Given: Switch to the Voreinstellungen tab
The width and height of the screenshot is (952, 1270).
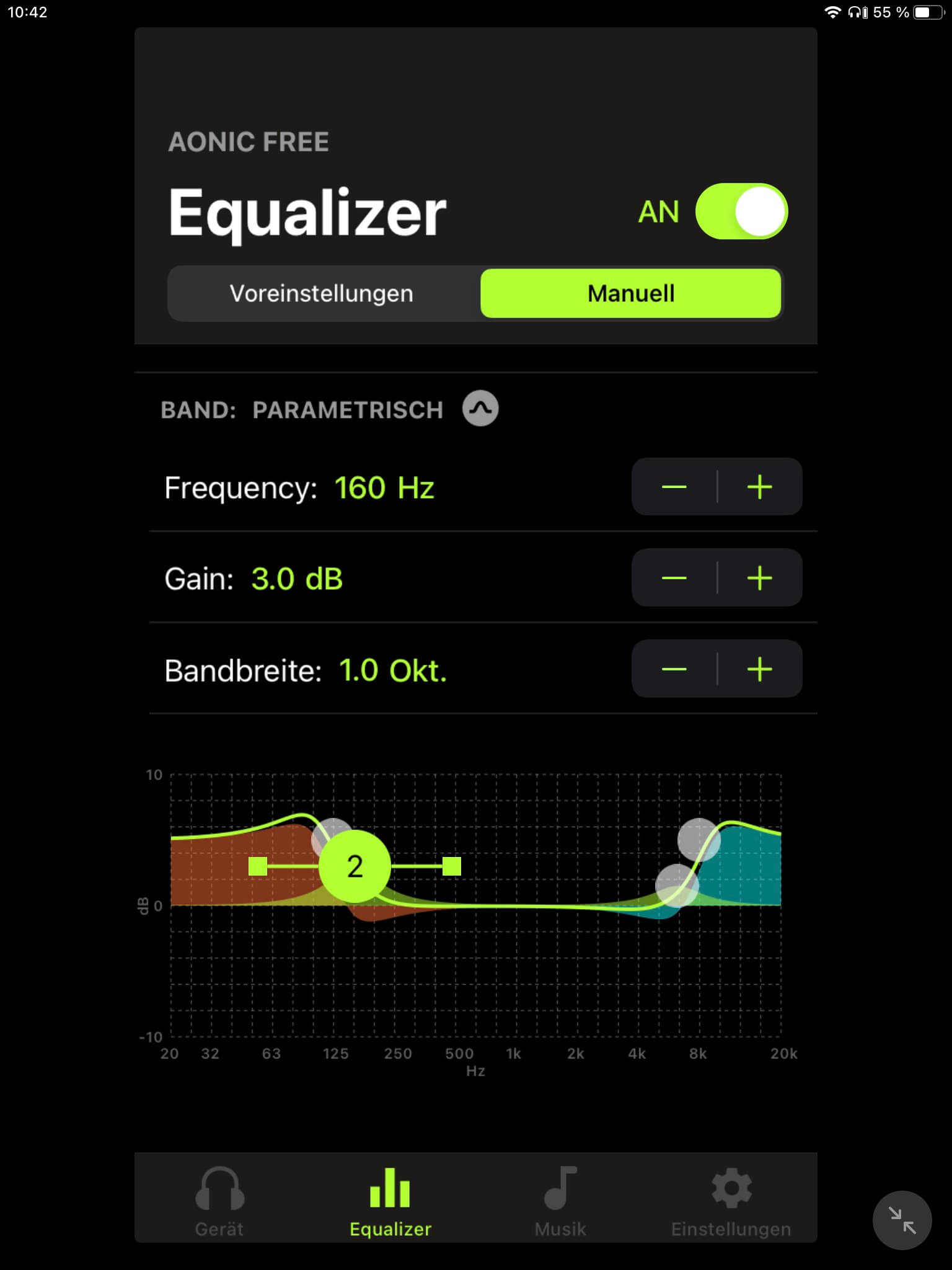Looking at the screenshot, I should click(x=322, y=293).
